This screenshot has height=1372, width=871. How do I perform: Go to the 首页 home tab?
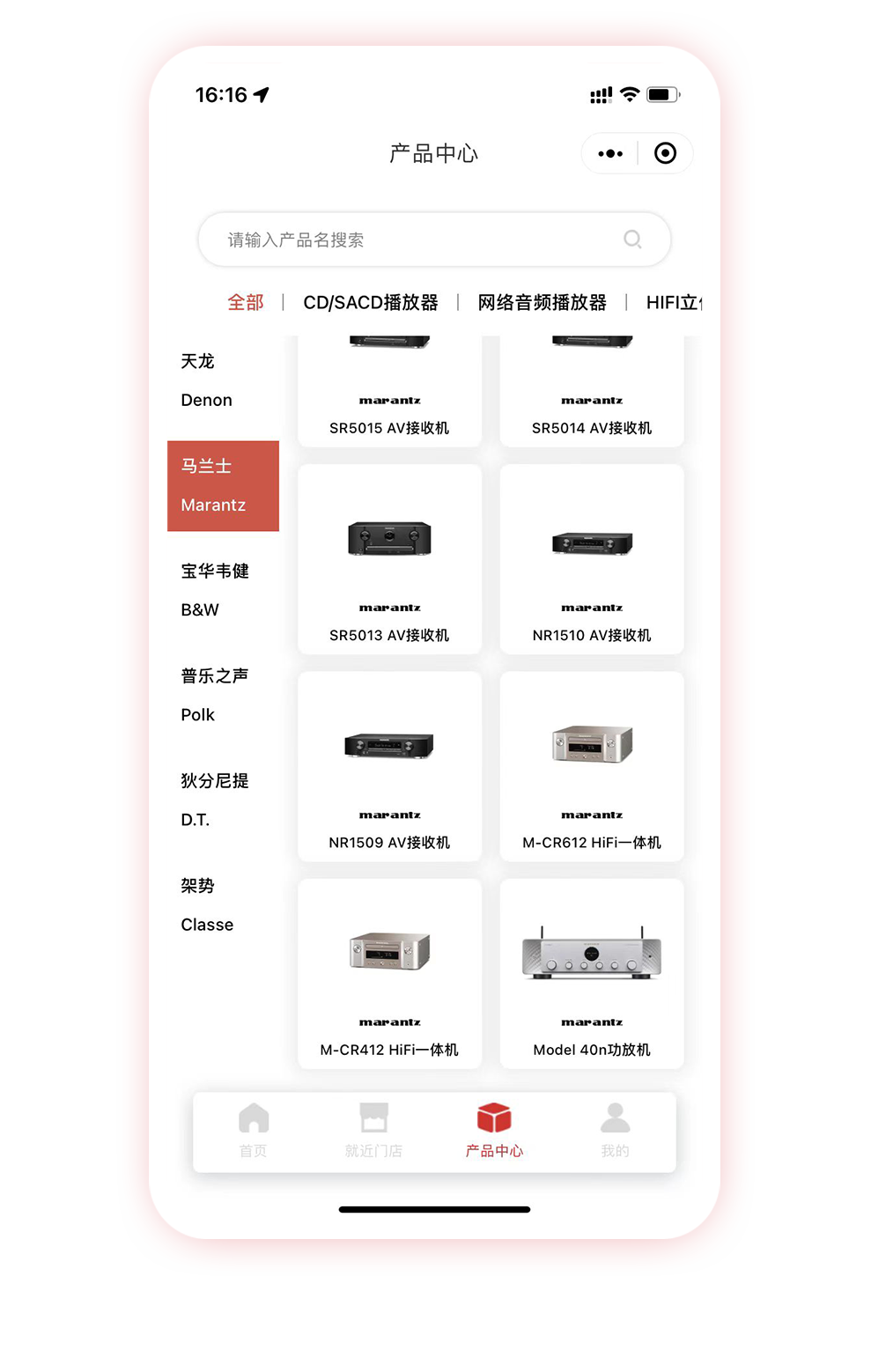(254, 1131)
